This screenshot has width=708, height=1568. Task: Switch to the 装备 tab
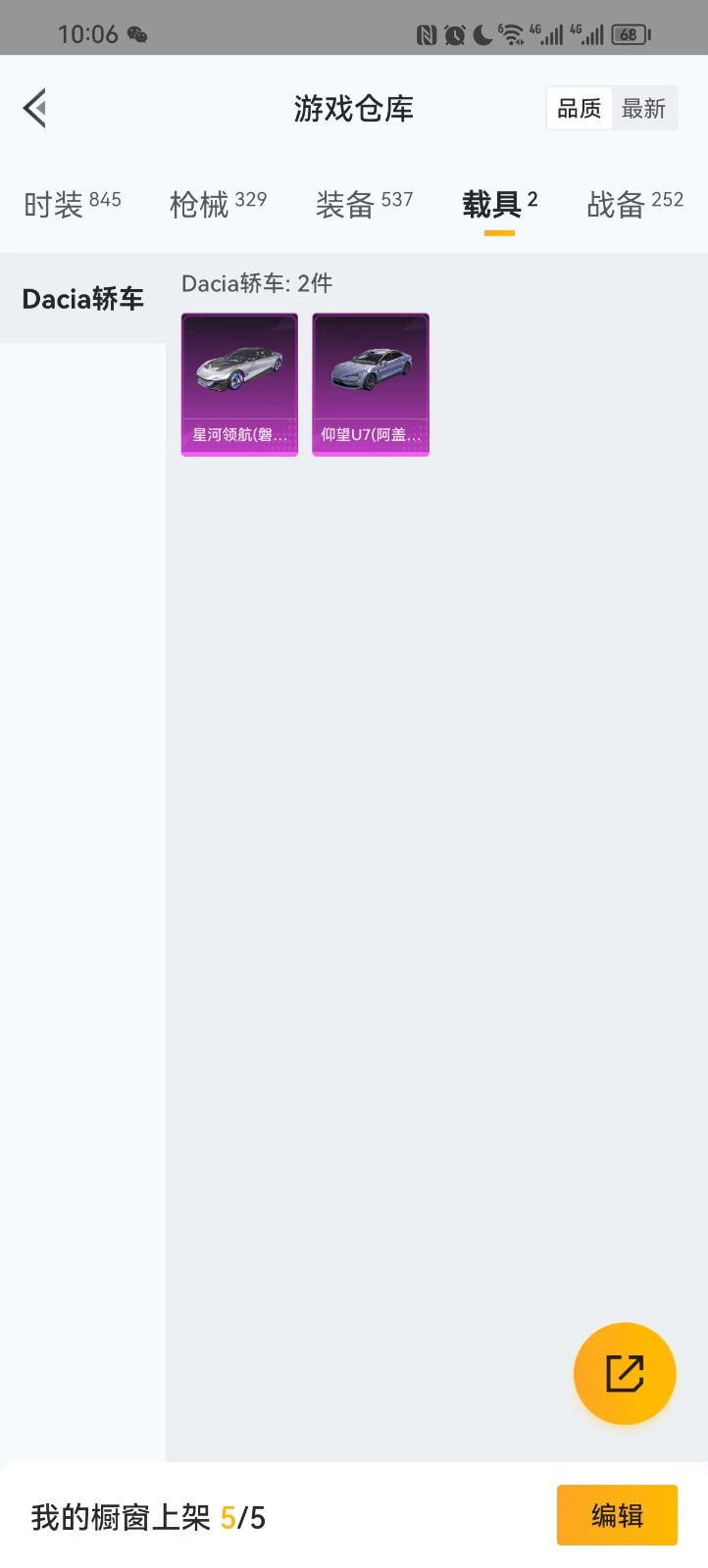pyautogui.click(x=364, y=204)
